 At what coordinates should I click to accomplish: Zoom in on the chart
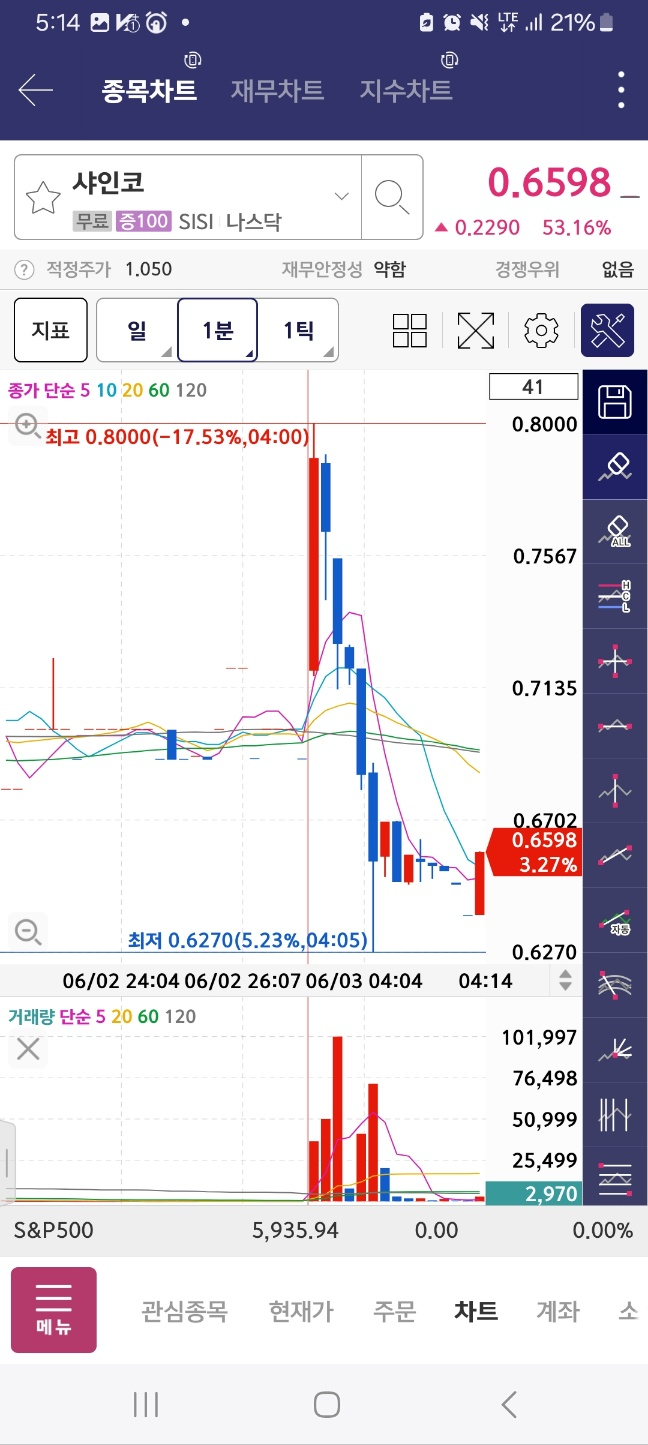[x=28, y=425]
